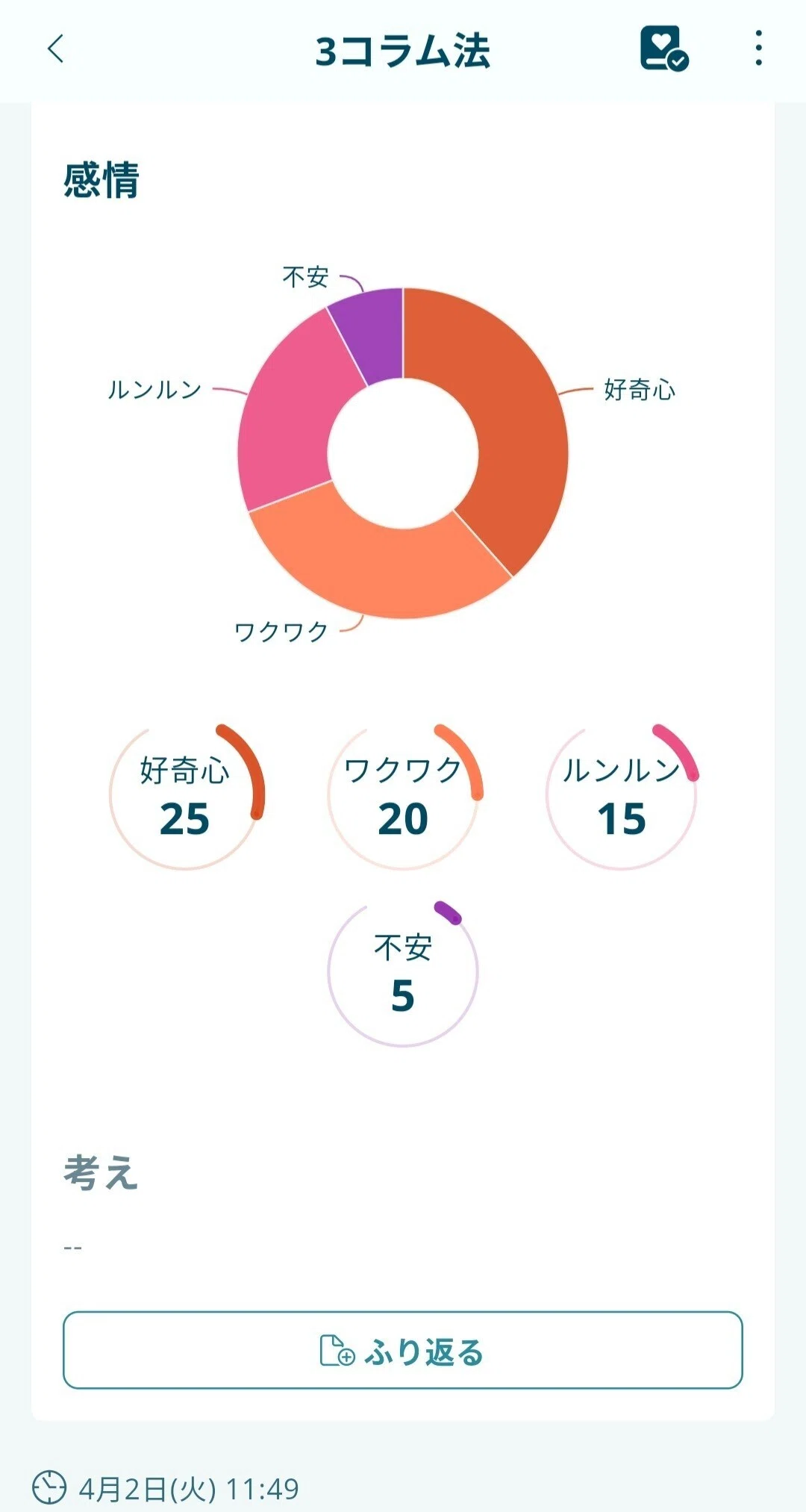
Task: Tap the heart-check icon in the app bar
Action: click(664, 49)
